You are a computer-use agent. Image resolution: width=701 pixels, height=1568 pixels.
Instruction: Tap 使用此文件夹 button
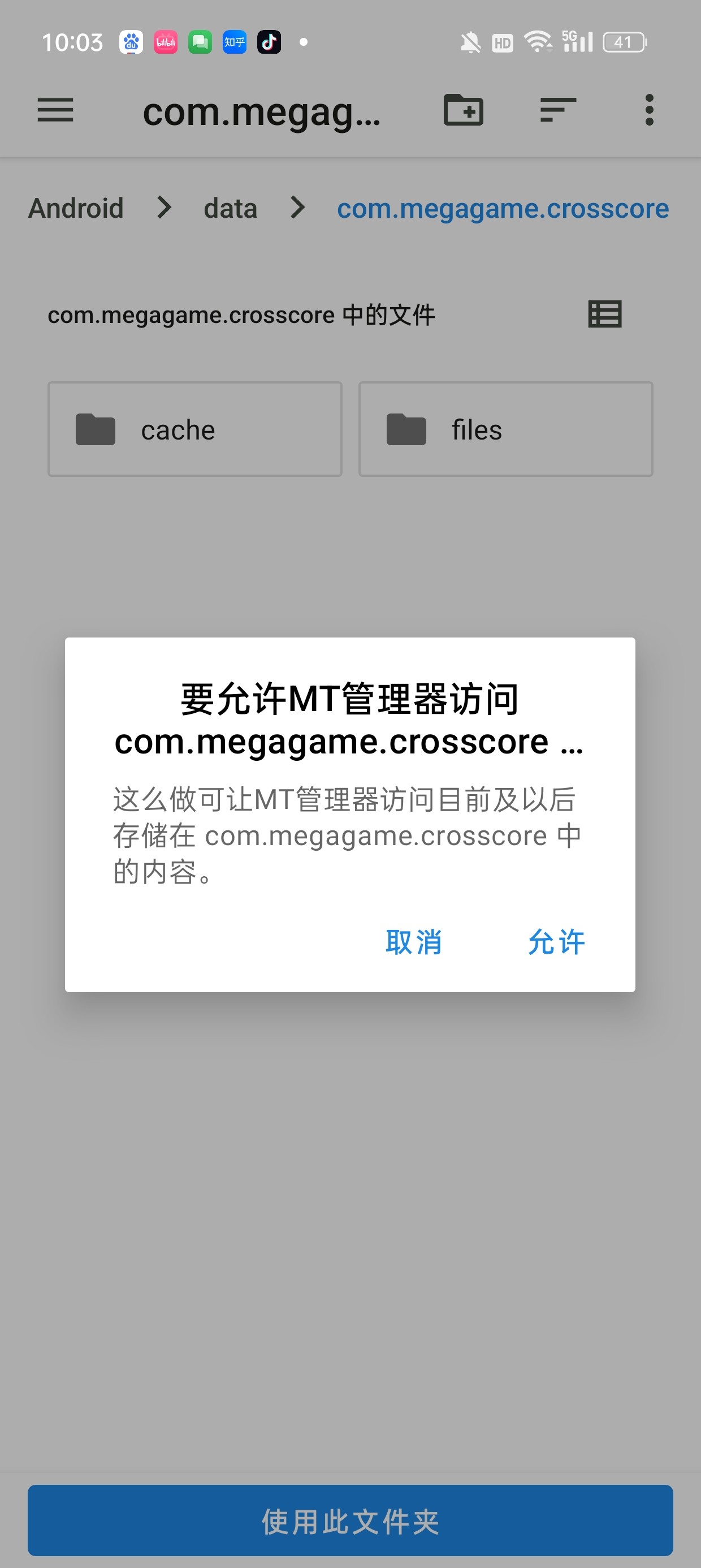click(350, 1520)
